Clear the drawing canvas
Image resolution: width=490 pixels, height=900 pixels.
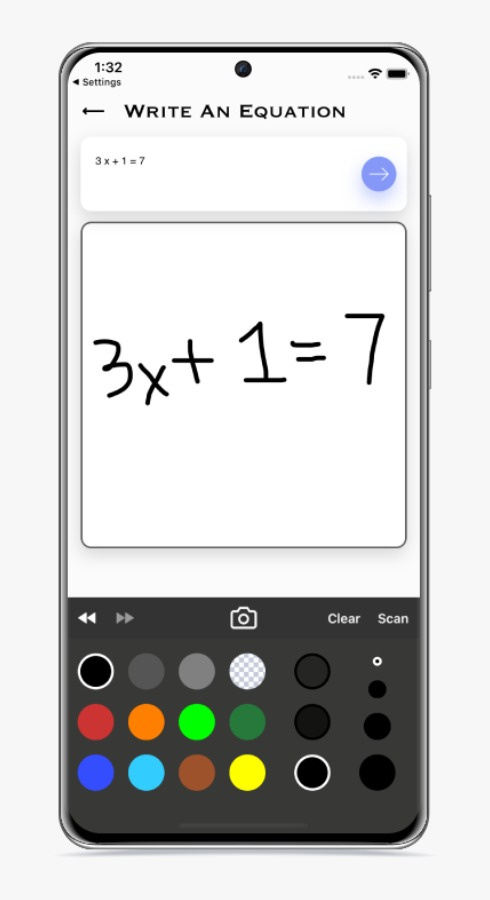[x=344, y=619]
